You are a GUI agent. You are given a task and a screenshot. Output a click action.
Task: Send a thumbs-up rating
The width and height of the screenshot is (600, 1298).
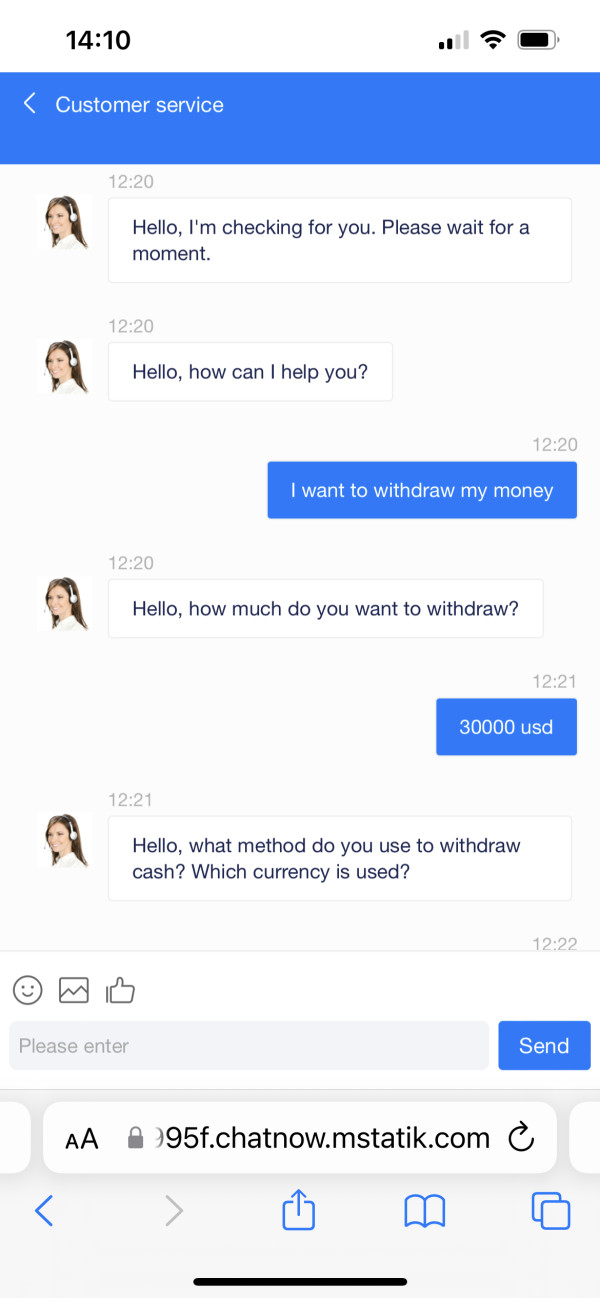click(x=120, y=991)
